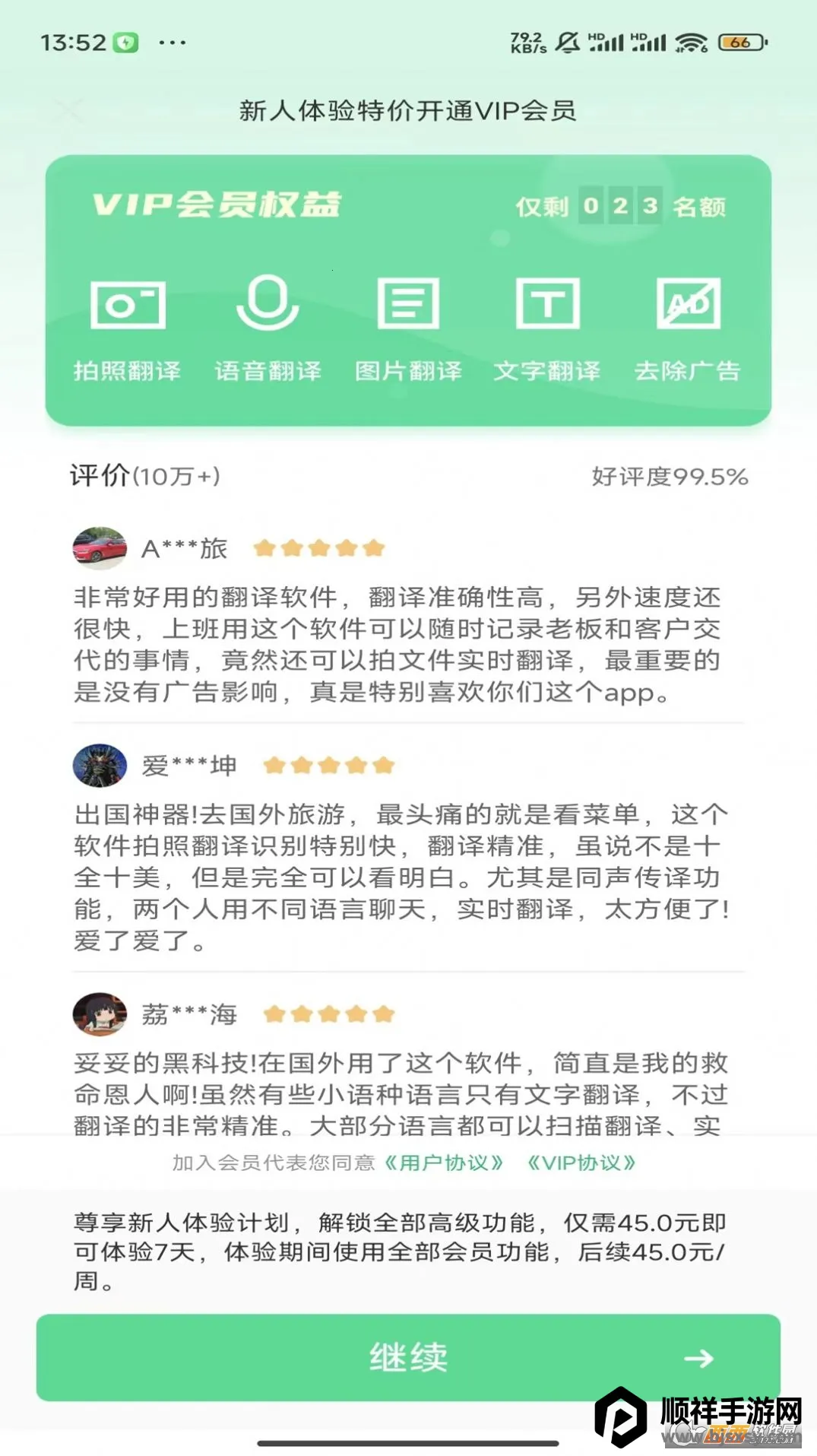Close the VIP membership offer page
The image size is (817, 1456).
coord(71,111)
